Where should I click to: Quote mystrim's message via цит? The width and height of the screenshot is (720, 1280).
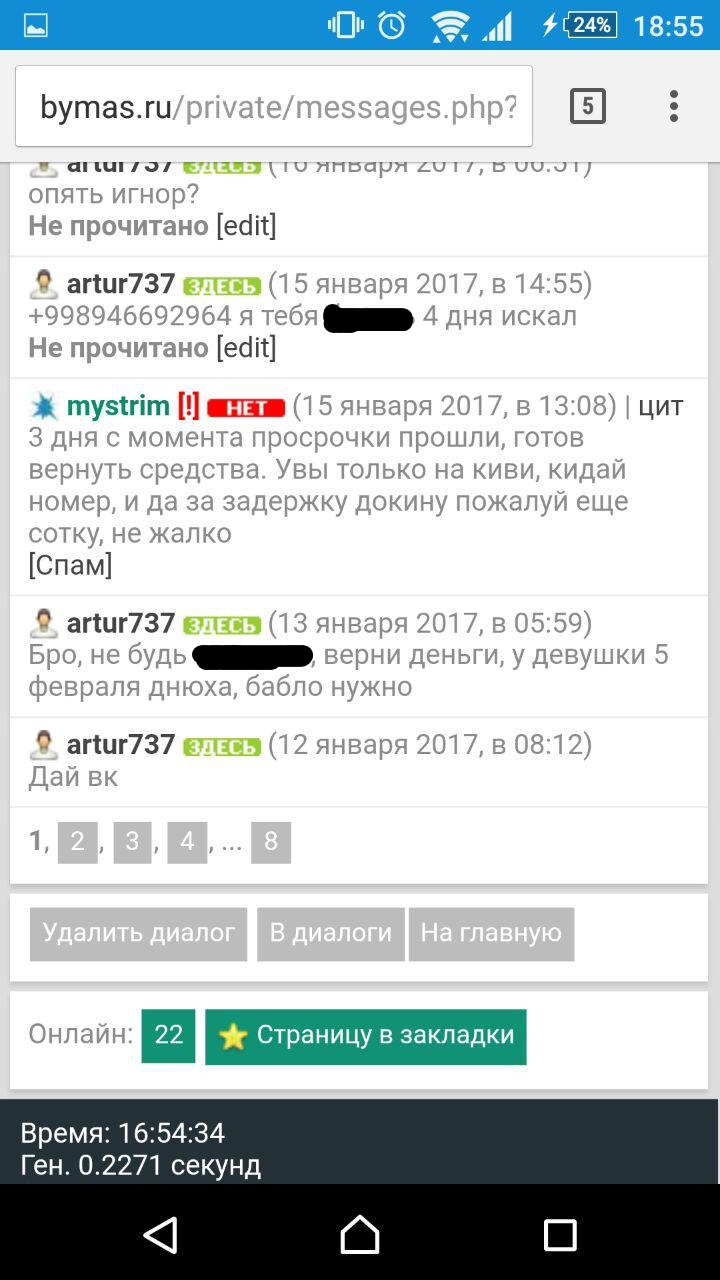click(x=661, y=406)
